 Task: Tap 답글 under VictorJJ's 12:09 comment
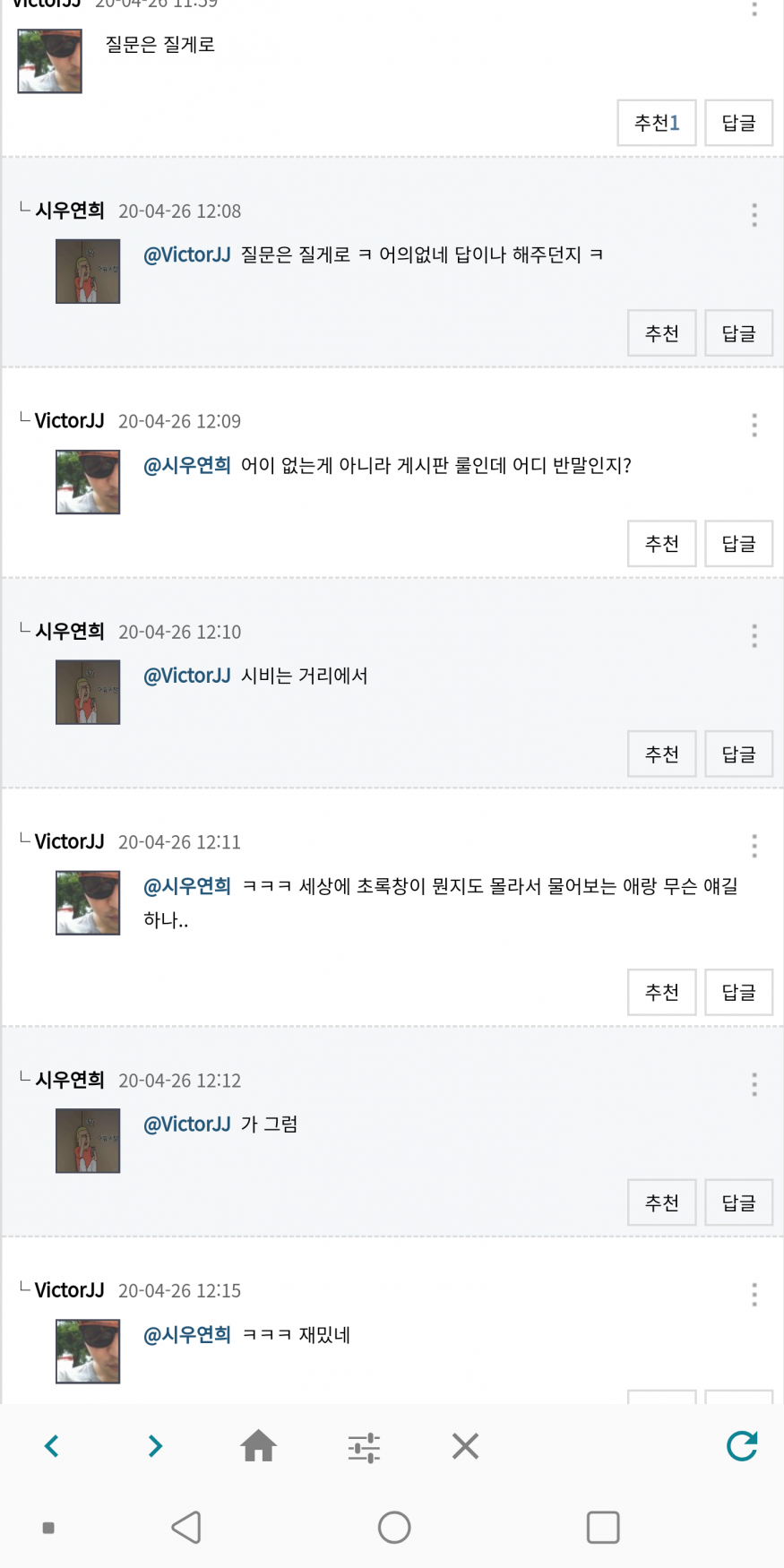[x=738, y=544]
